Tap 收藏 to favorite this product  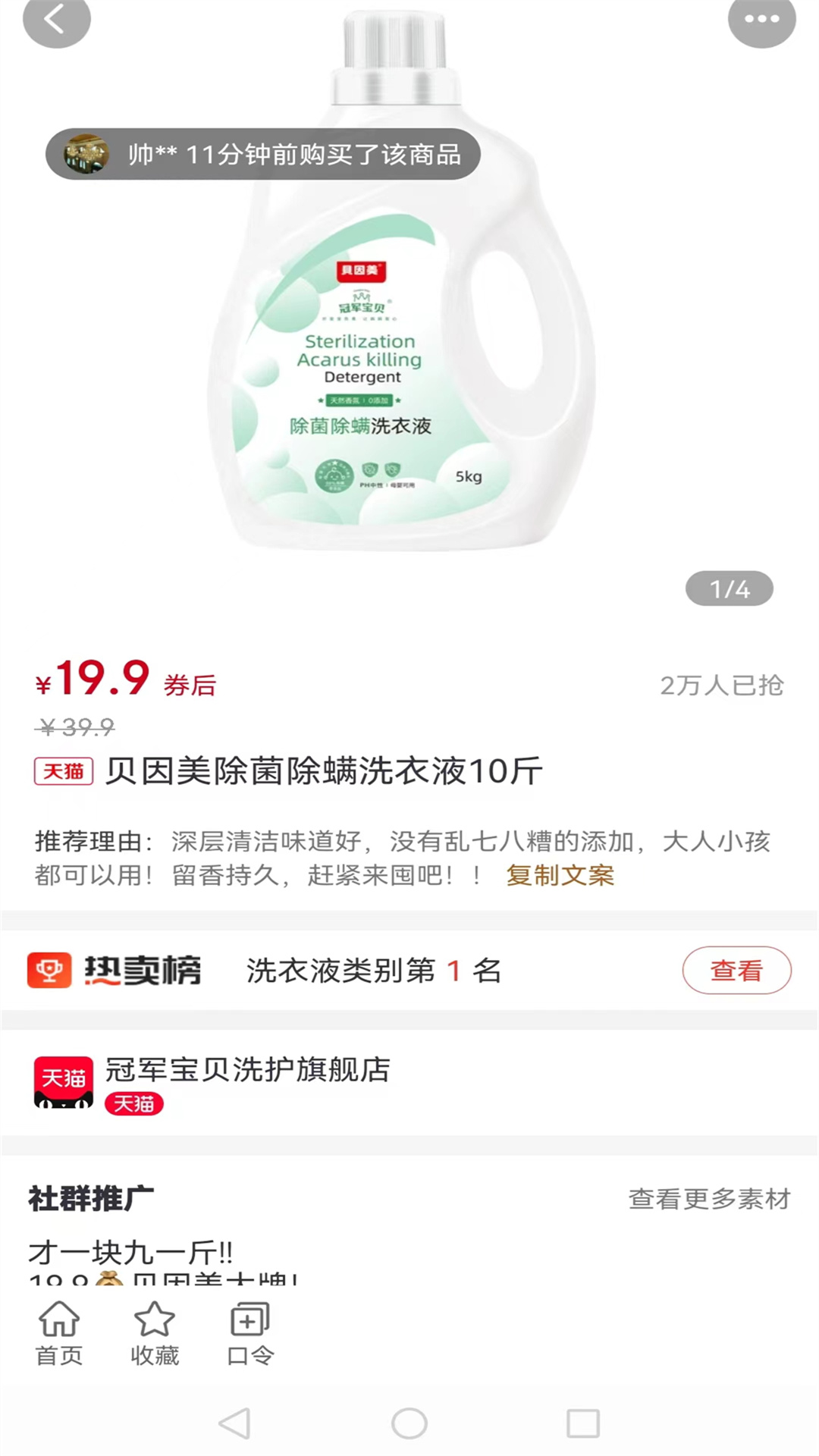(155, 1333)
